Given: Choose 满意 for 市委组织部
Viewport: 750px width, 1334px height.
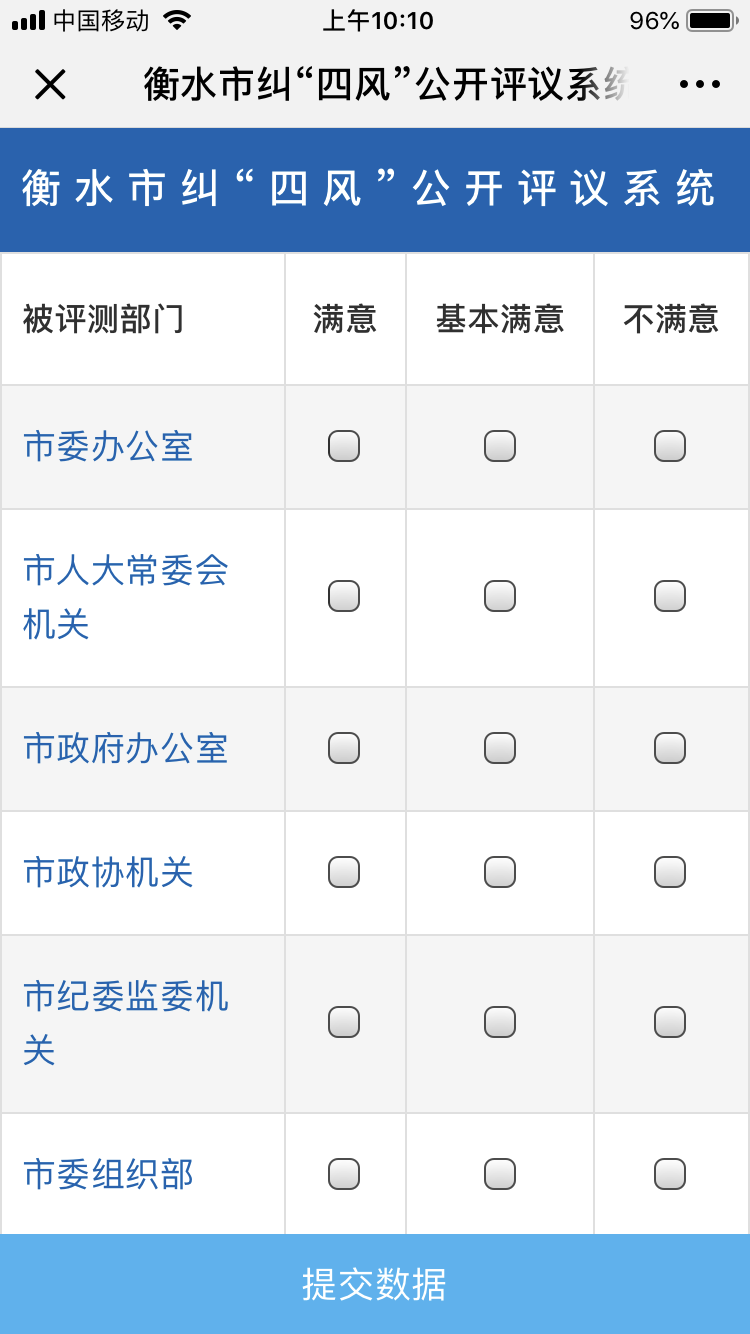Looking at the screenshot, I should point(344,1174).
